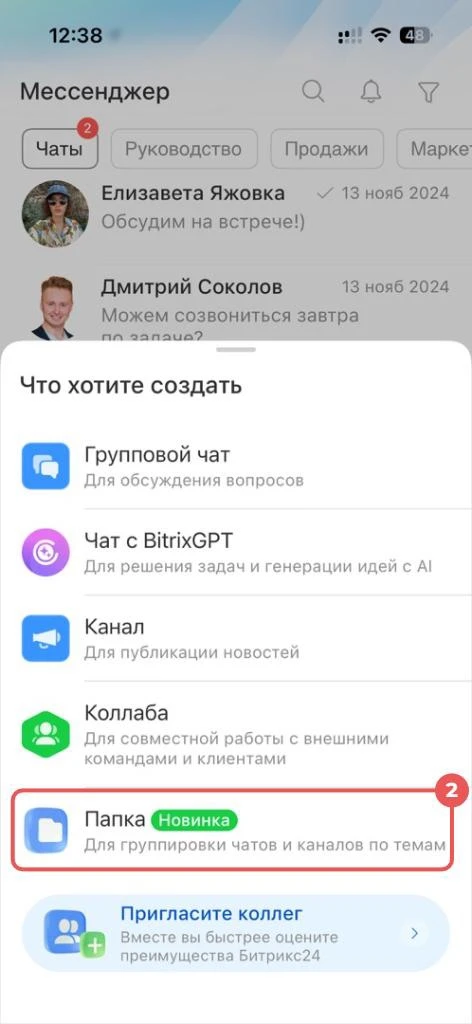Open messenger search magnifier
This screenshot has width=472, height=1024.
pos(313,92)
